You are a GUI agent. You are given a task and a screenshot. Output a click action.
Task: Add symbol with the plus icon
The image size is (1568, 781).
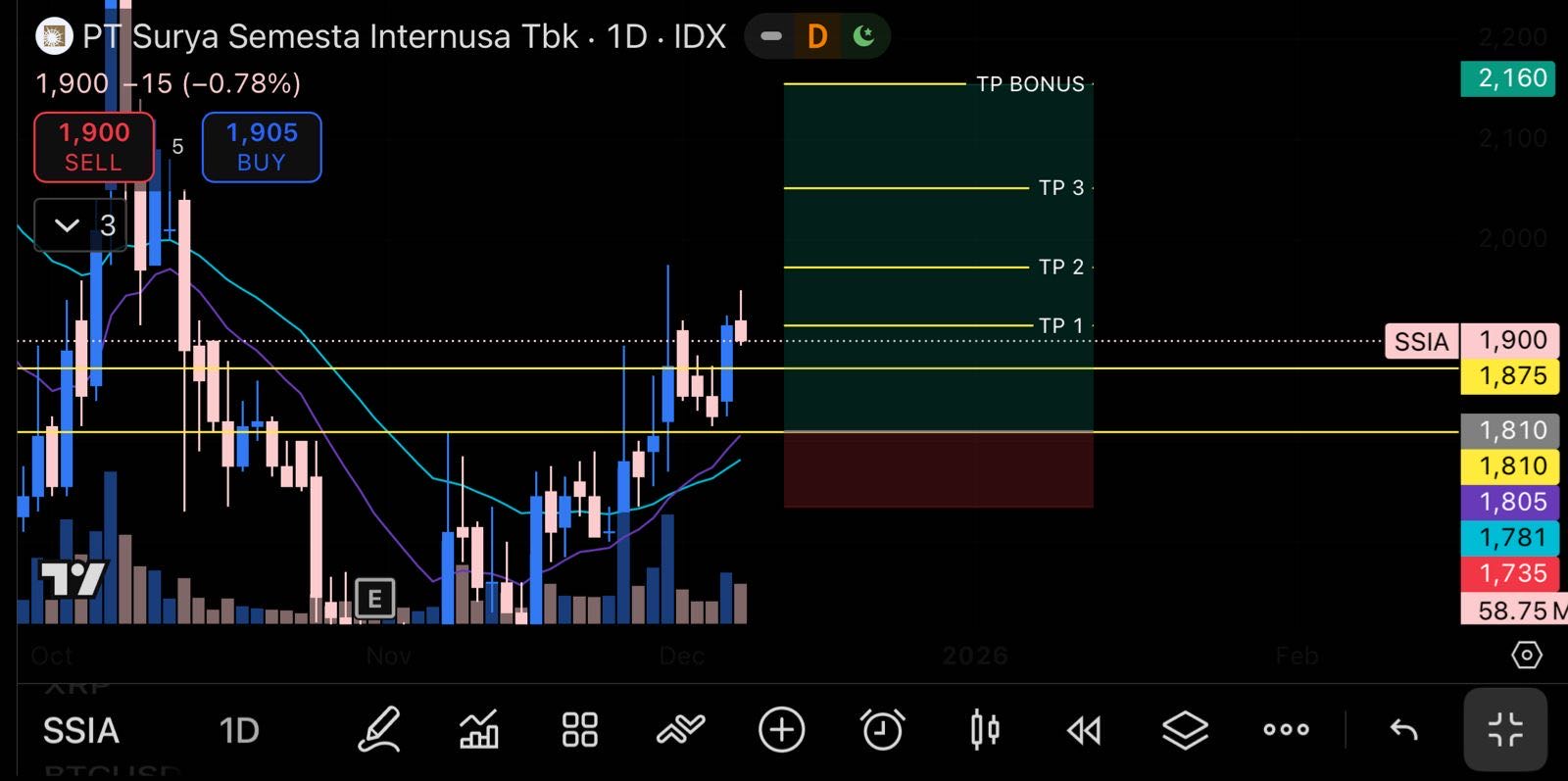coord(781,730)
